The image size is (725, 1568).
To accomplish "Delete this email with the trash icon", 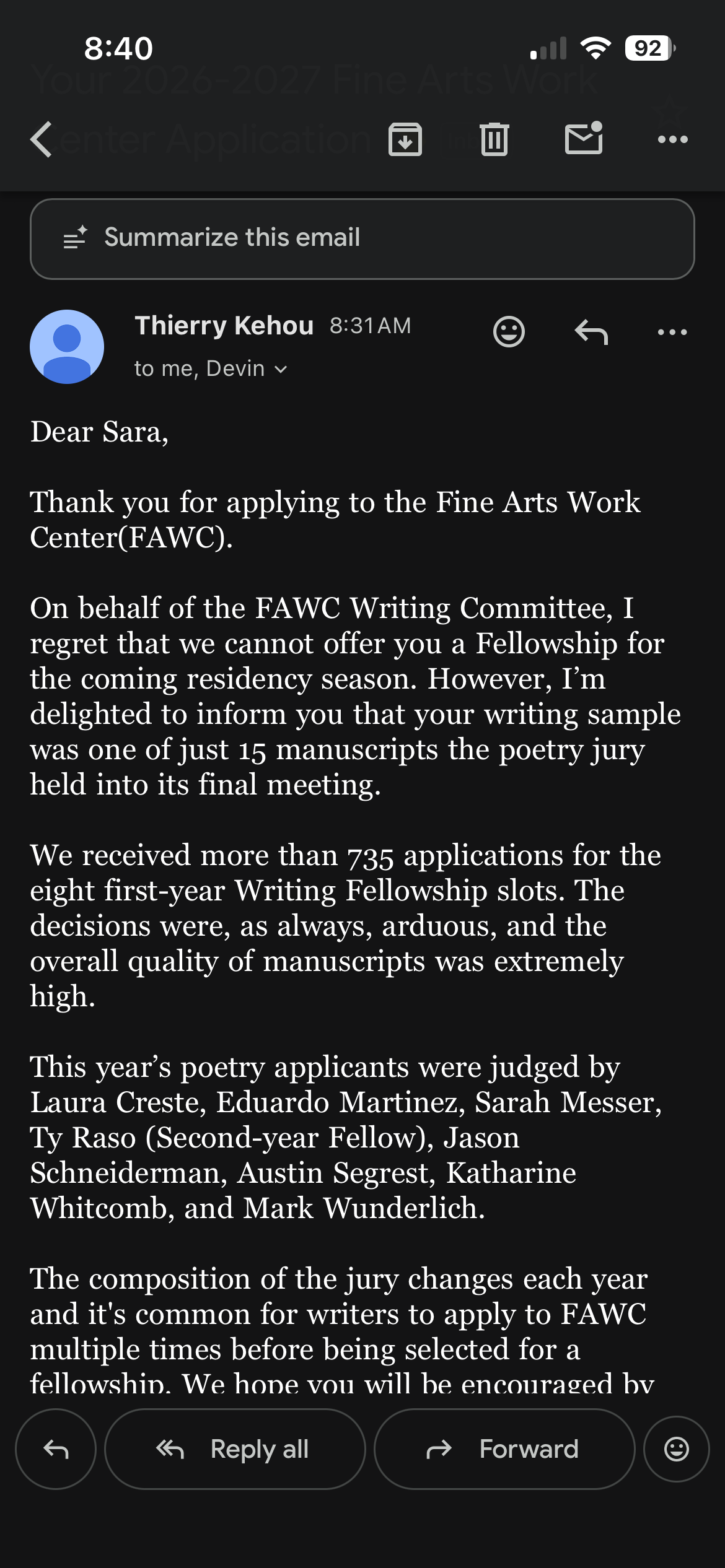I will click(494, 139).
